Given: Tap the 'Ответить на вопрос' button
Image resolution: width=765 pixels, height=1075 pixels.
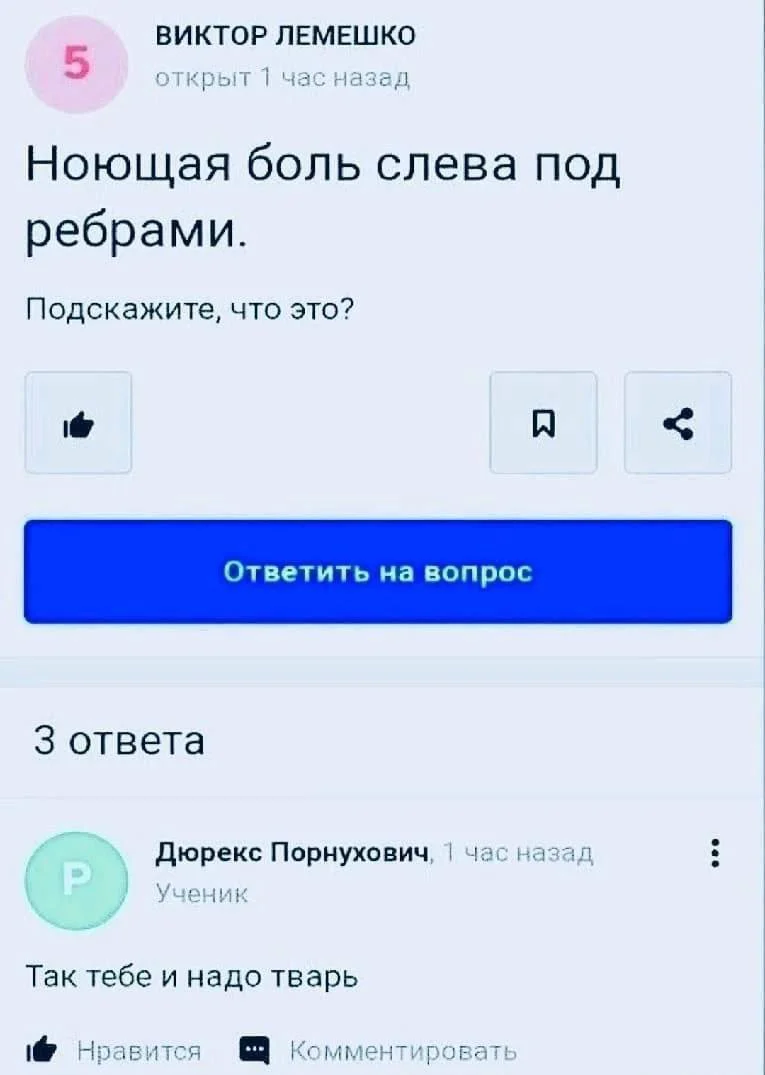Looking at the screenshot, I should [x=378, y=572].
